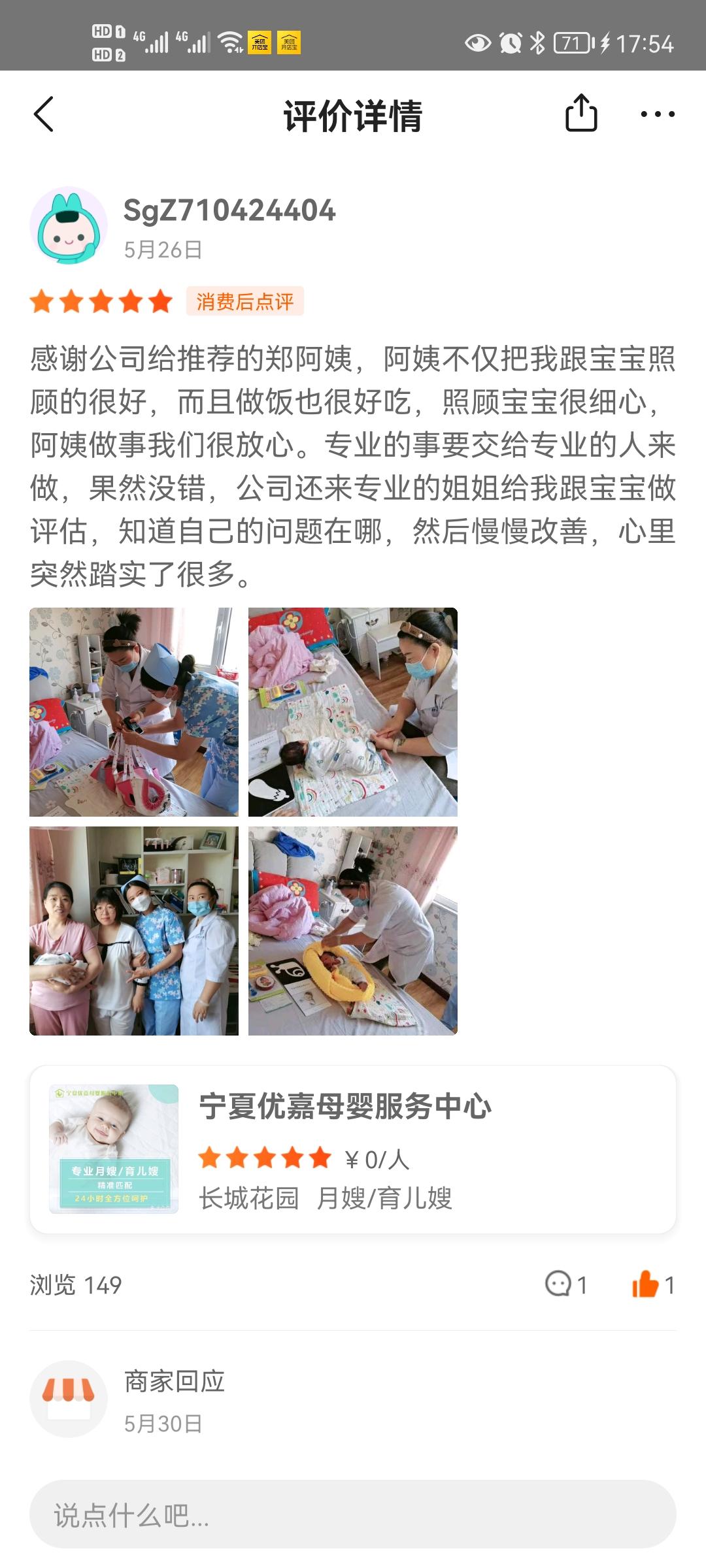Viewport: 706px width, 1568px height.
Task: Open reviewer SgZ710424404's profile avatar
Action: tap(69, 225)
